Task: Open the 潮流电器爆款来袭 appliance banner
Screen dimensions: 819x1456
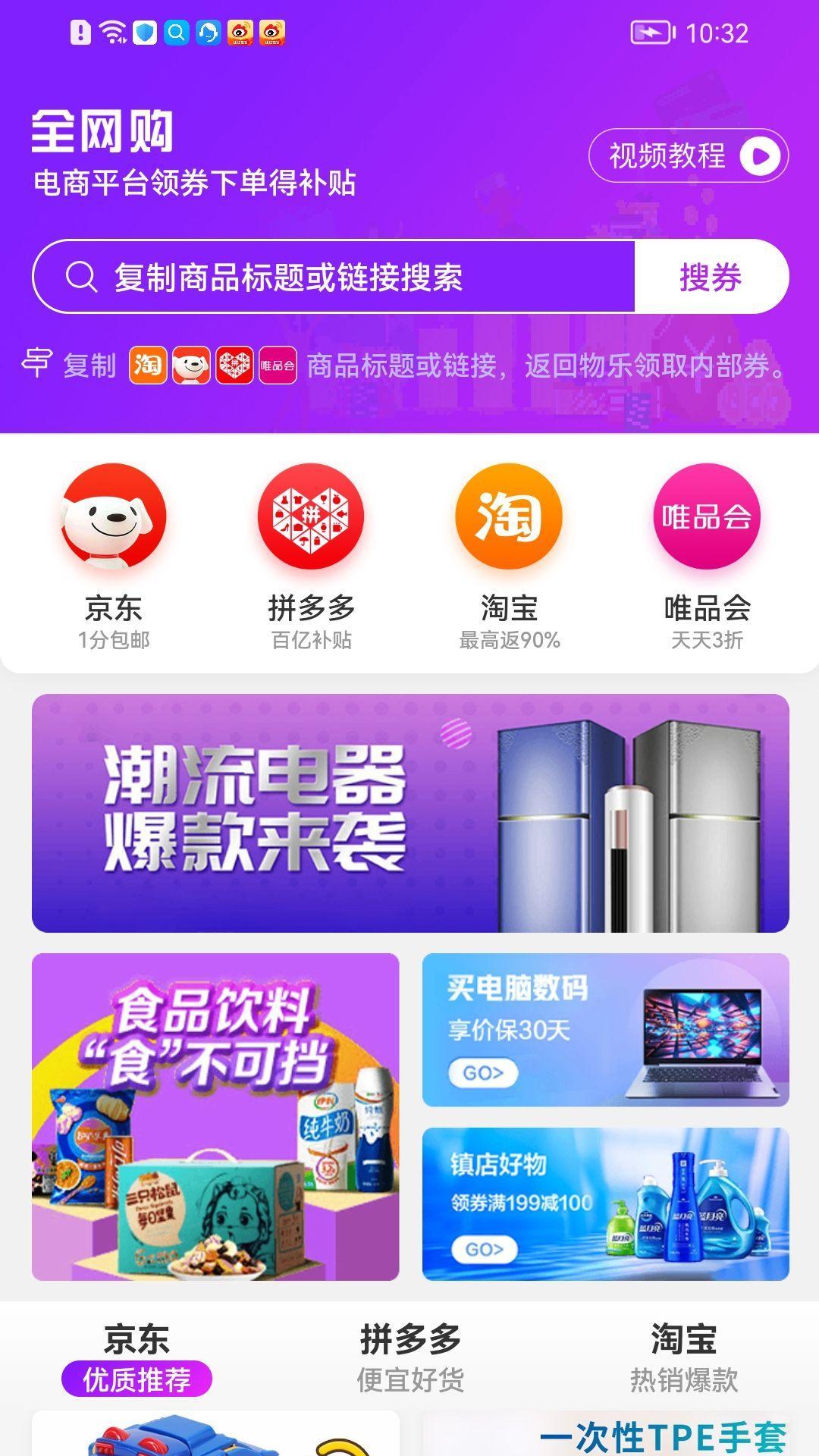Action: [410, 813]
